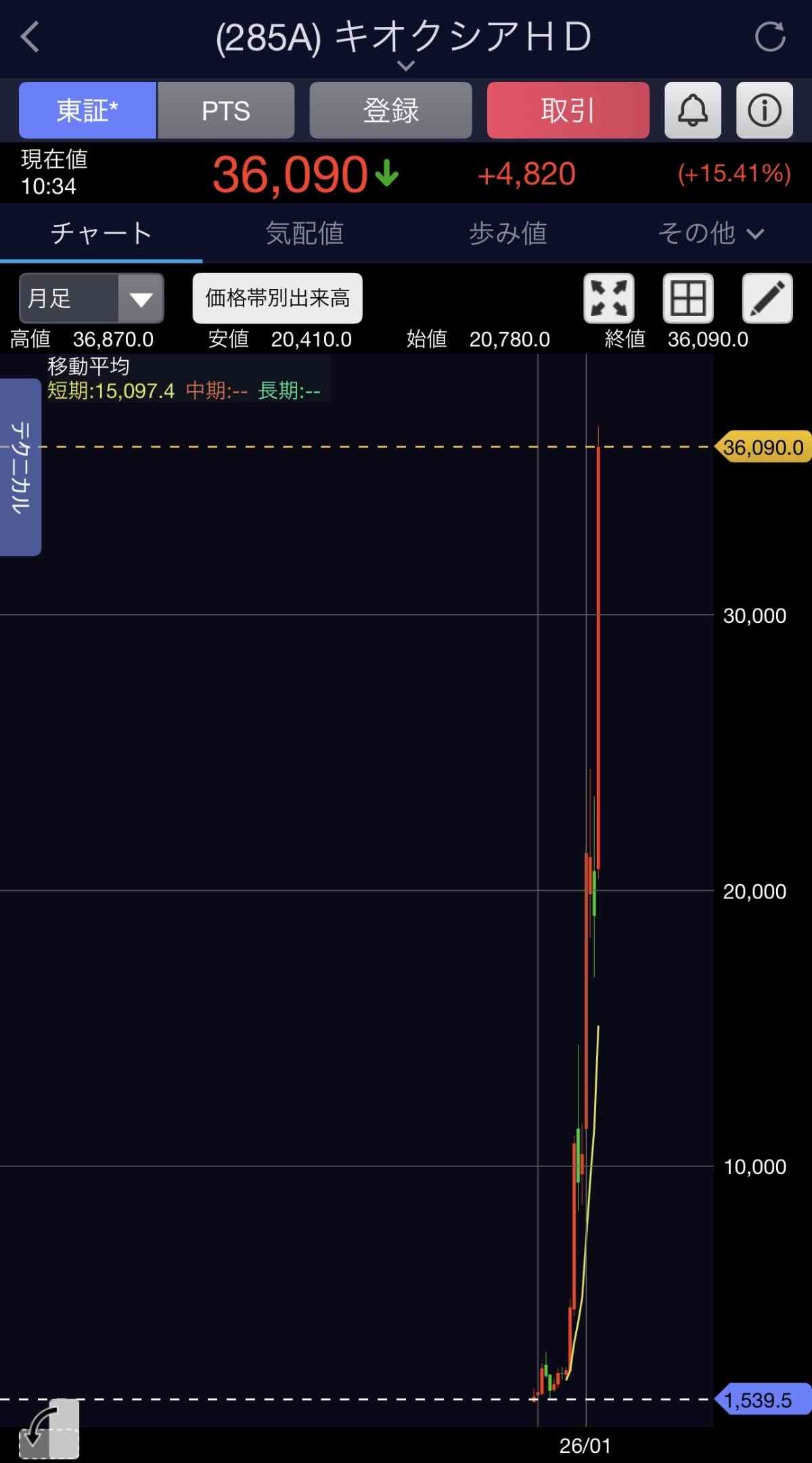Expand the stock name dropdown chevron

pos(405,66)
